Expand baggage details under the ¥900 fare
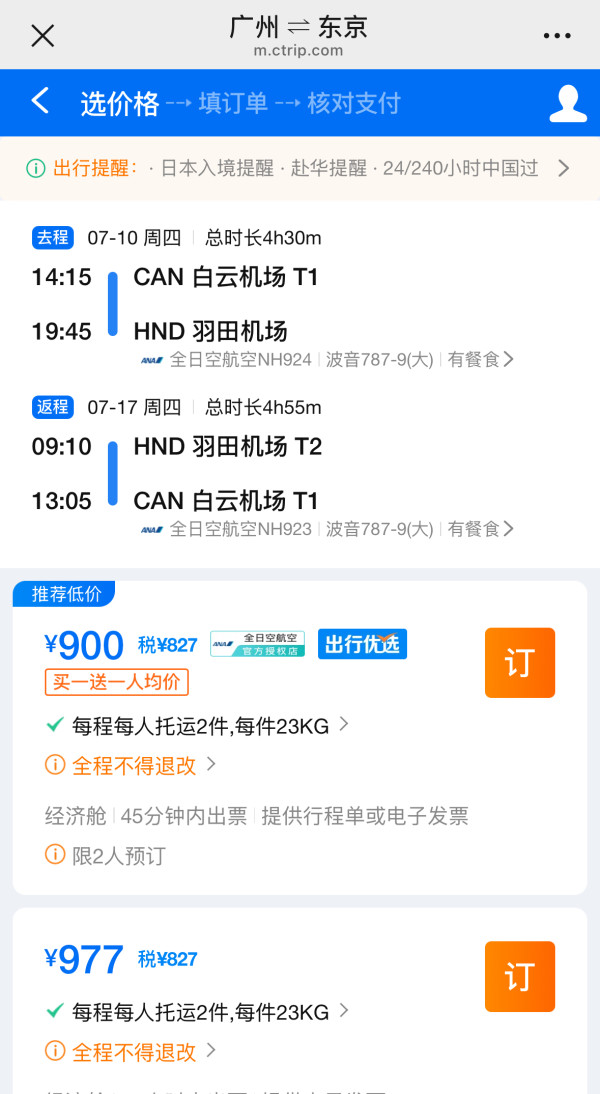This screenshot has height=1094, width=600. click(x=197, y=726)
